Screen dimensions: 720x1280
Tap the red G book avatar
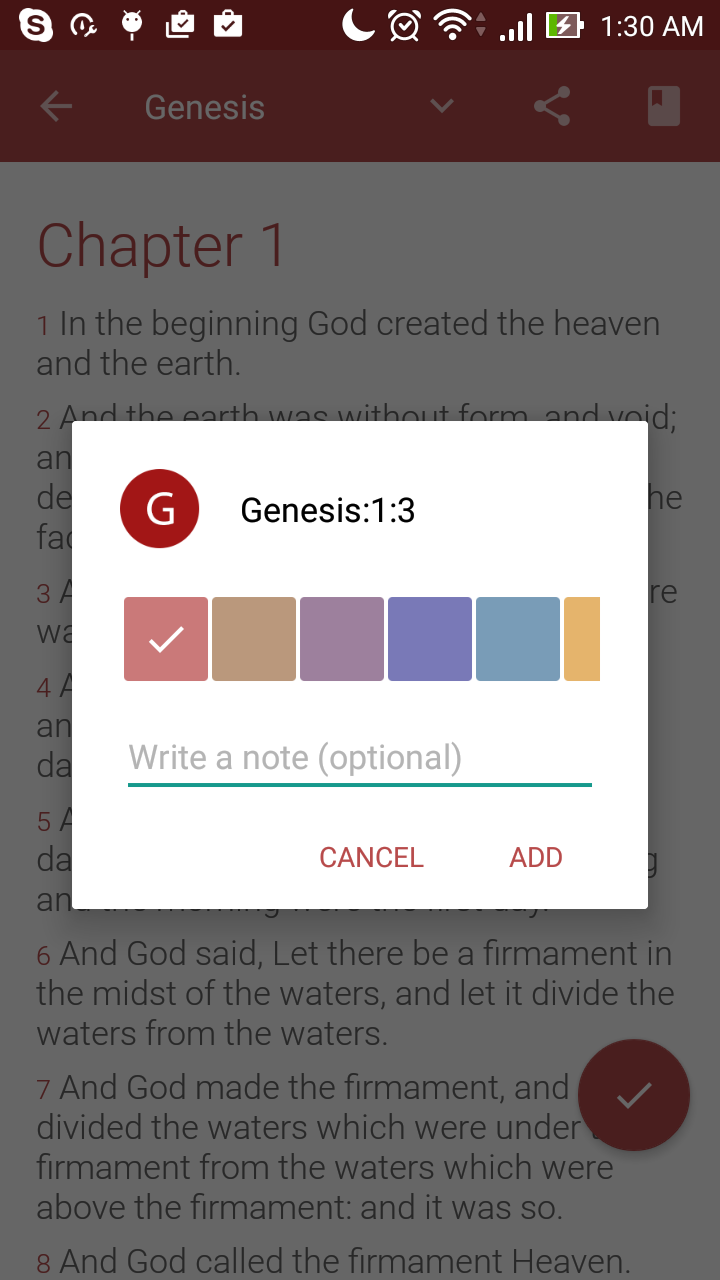point(160,508)
